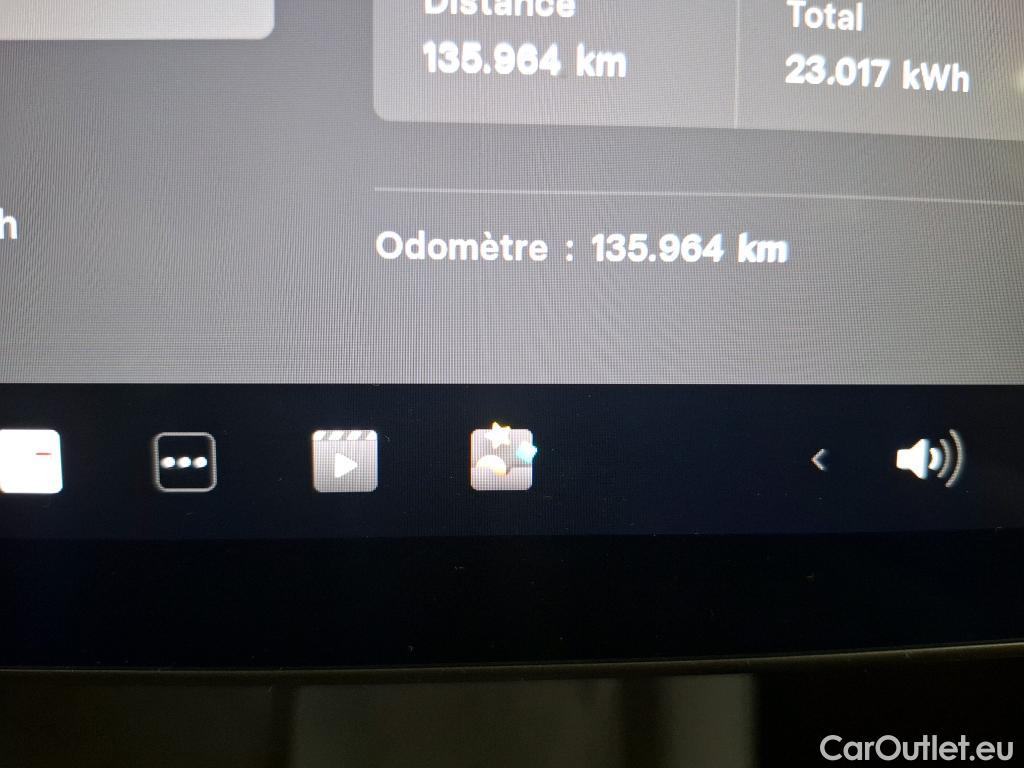Image resolution: width=1024 pixels, height=768 pixels.
Task: Tap the speaker volume icon
Action: 929,459
